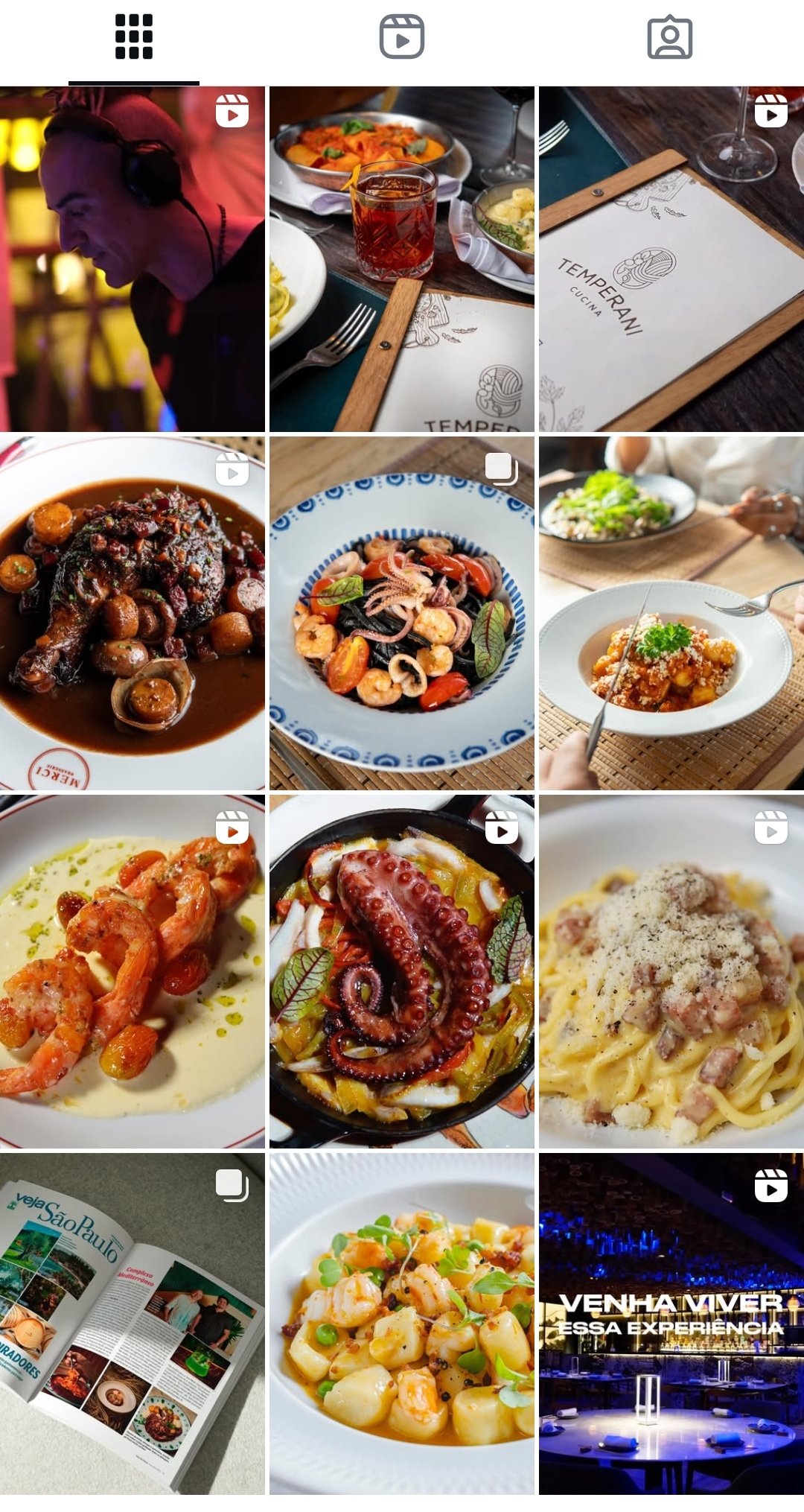Switch to the Reels tab
This screenshot has width=804, height=1512.
pos(402,37)
